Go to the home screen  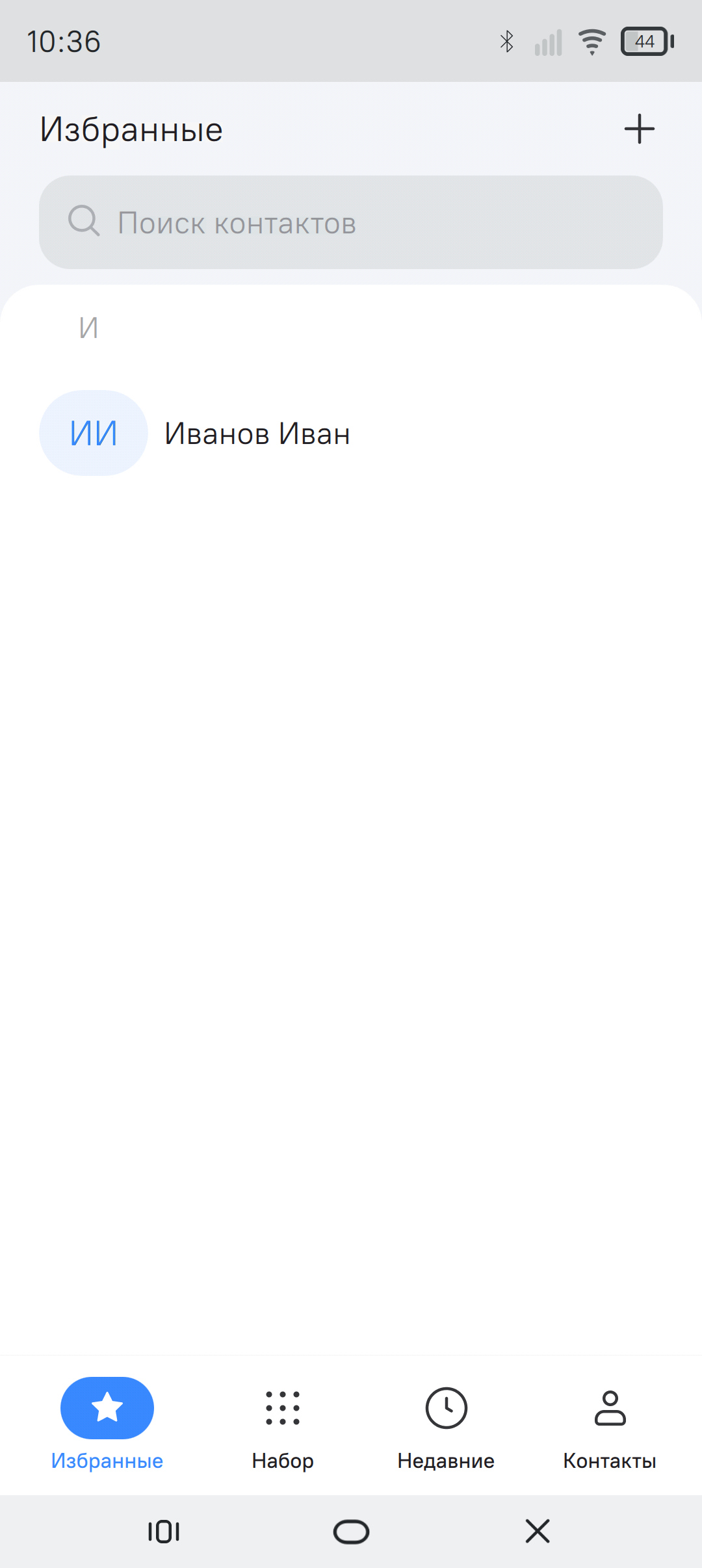[351, 1532]
